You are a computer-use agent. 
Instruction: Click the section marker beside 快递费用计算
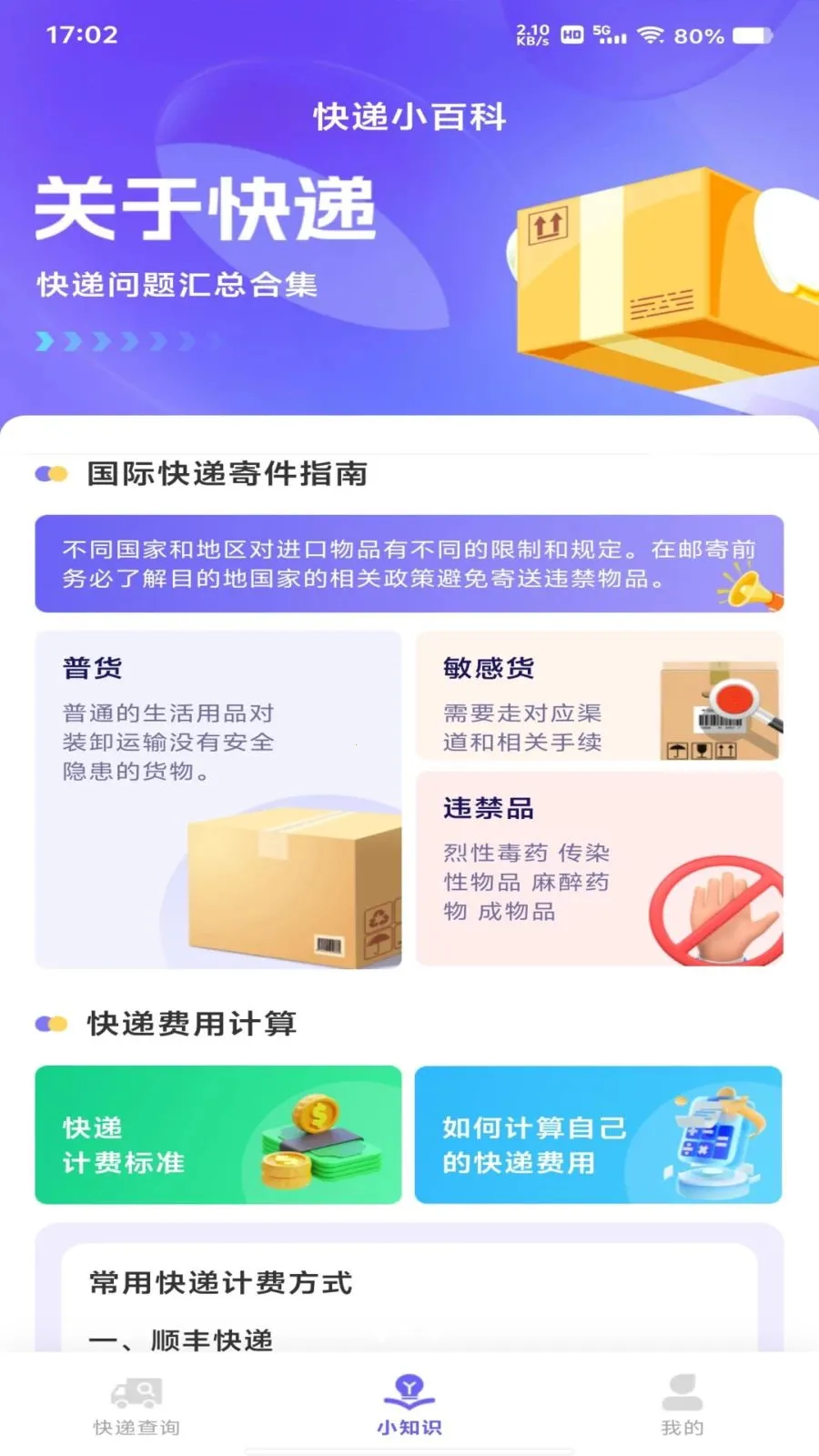(x=50, y=1023)
